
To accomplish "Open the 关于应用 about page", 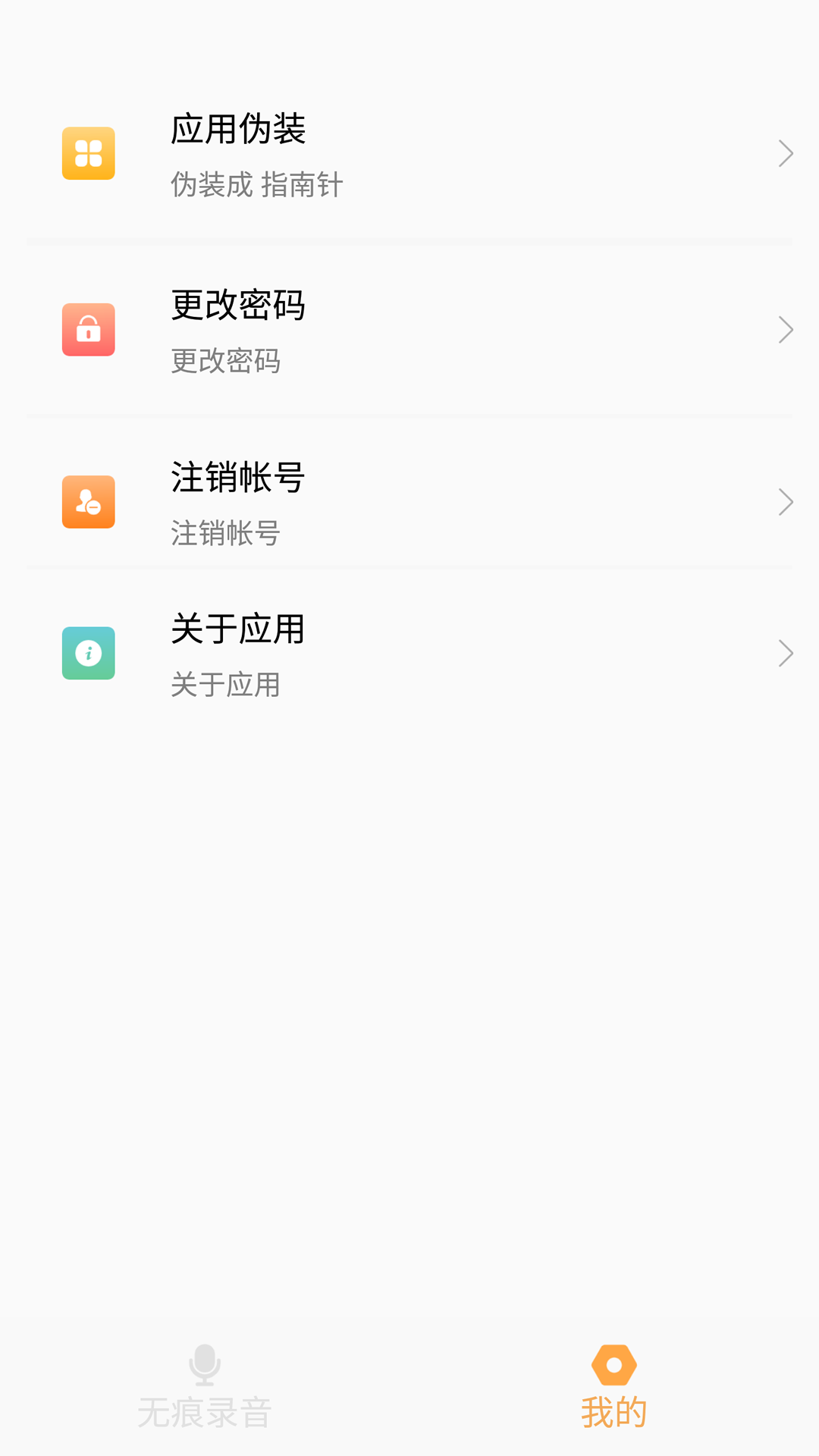I will pyautogui.click(x=409, y=653).
